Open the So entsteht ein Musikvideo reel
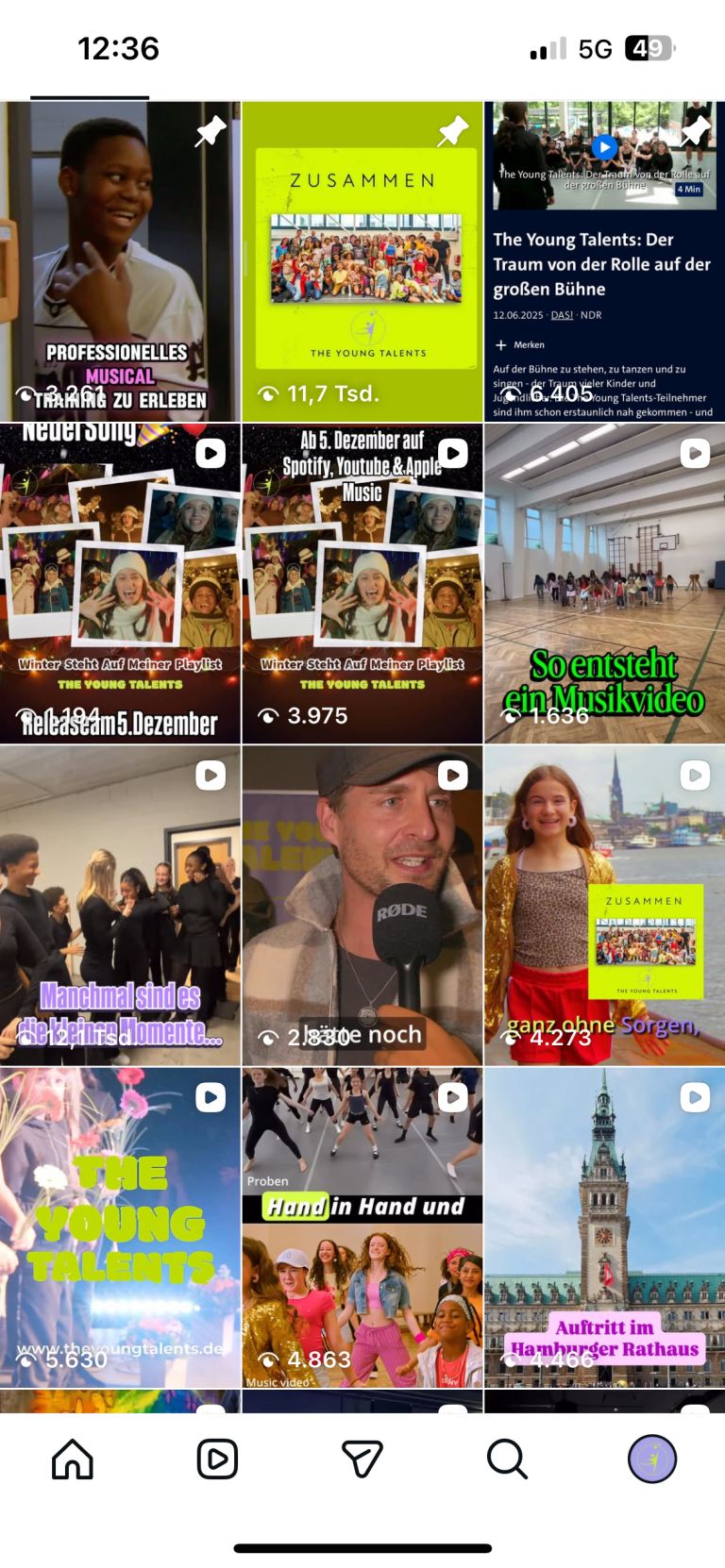Screen dimensions: 725x1568 coord(604,583)
